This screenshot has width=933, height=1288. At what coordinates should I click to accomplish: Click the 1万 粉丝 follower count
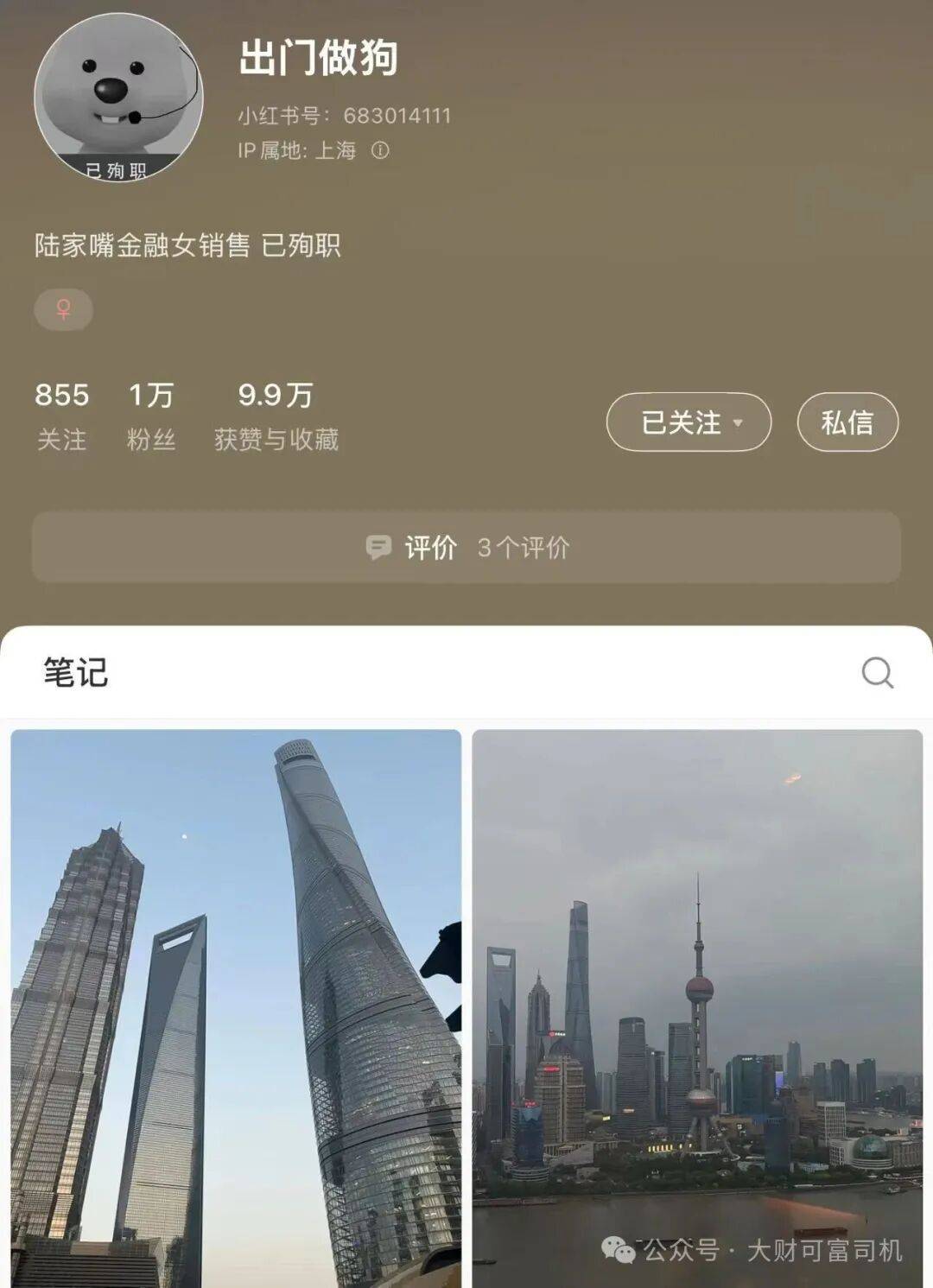pos(150,415)
